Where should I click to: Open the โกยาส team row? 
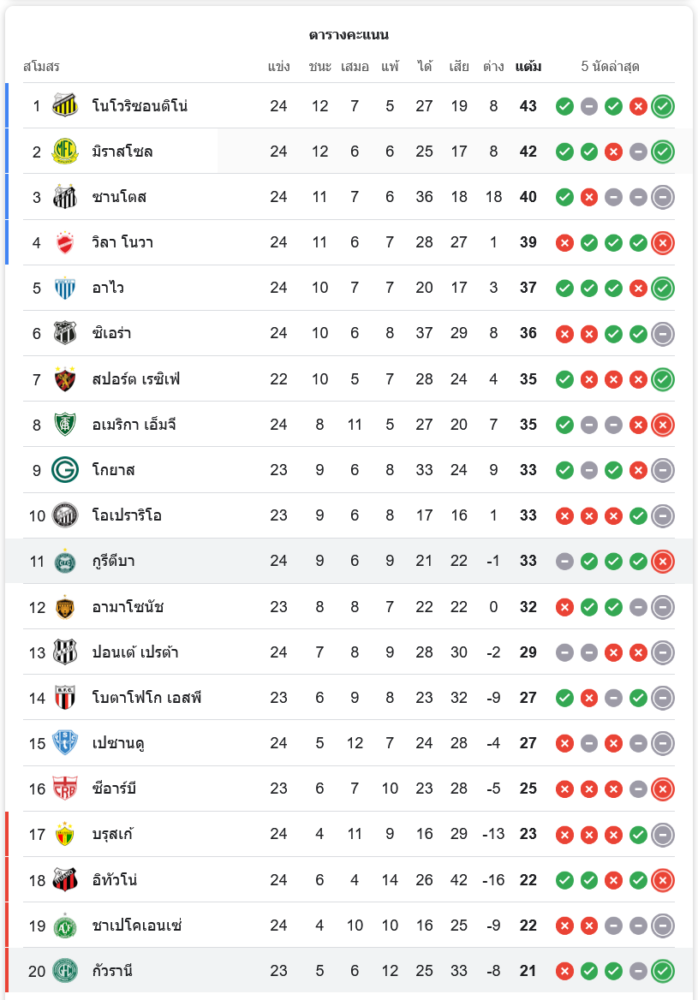pos(113,470)
